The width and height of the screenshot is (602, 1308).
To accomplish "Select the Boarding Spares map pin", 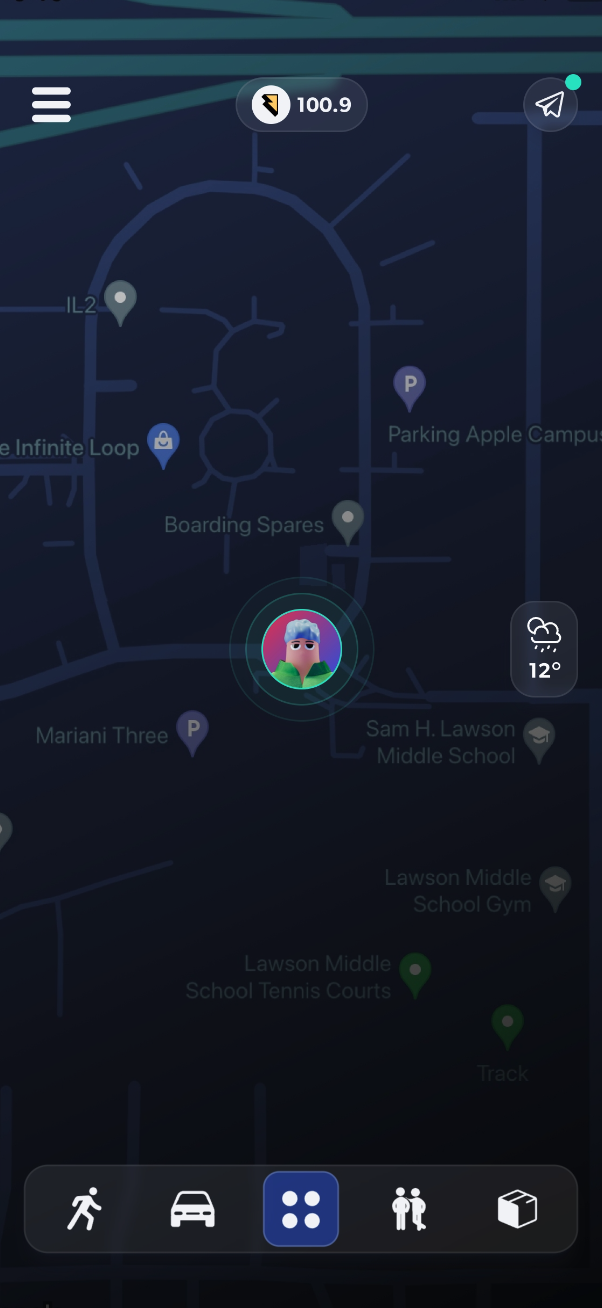I will [348, 521].
